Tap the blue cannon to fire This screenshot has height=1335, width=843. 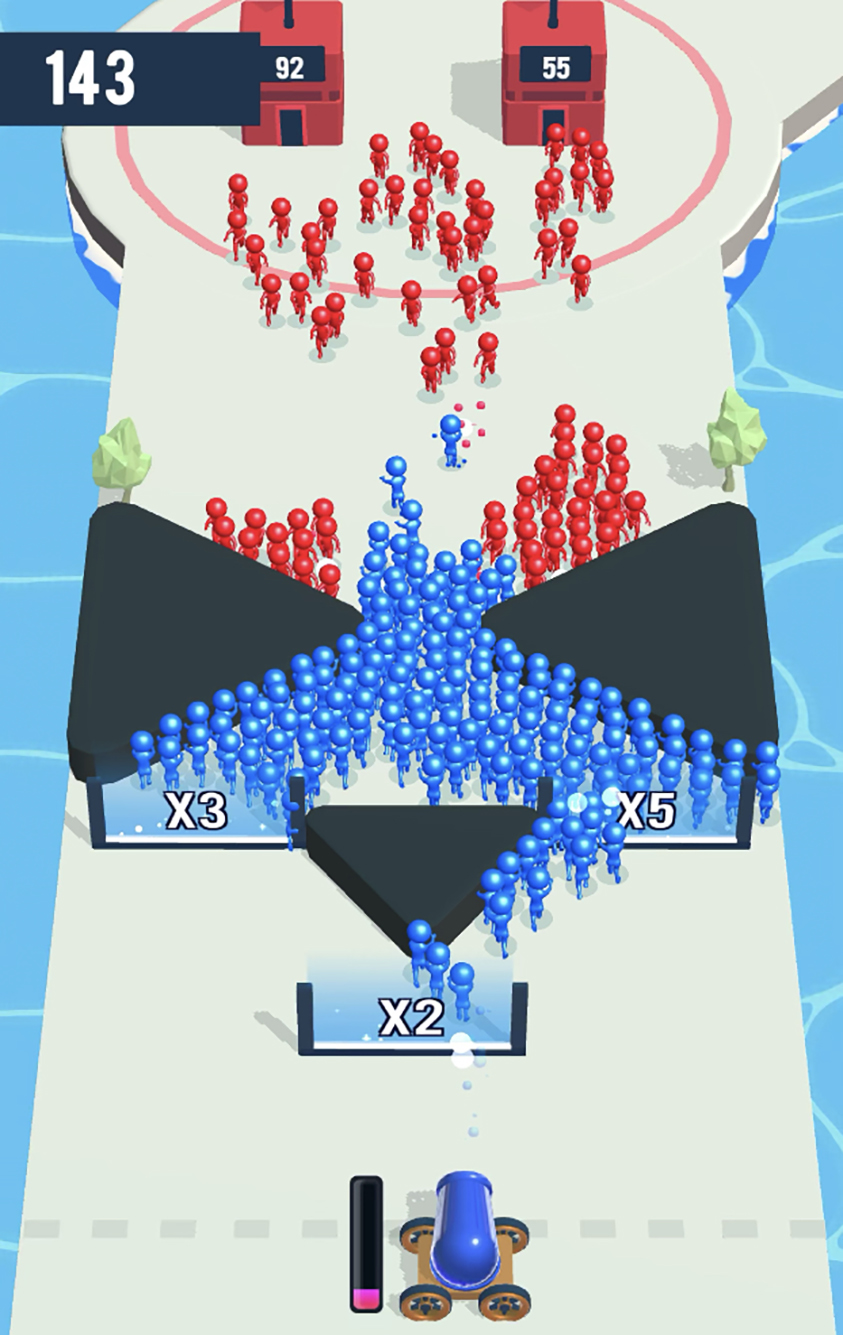click(464, 1239)
